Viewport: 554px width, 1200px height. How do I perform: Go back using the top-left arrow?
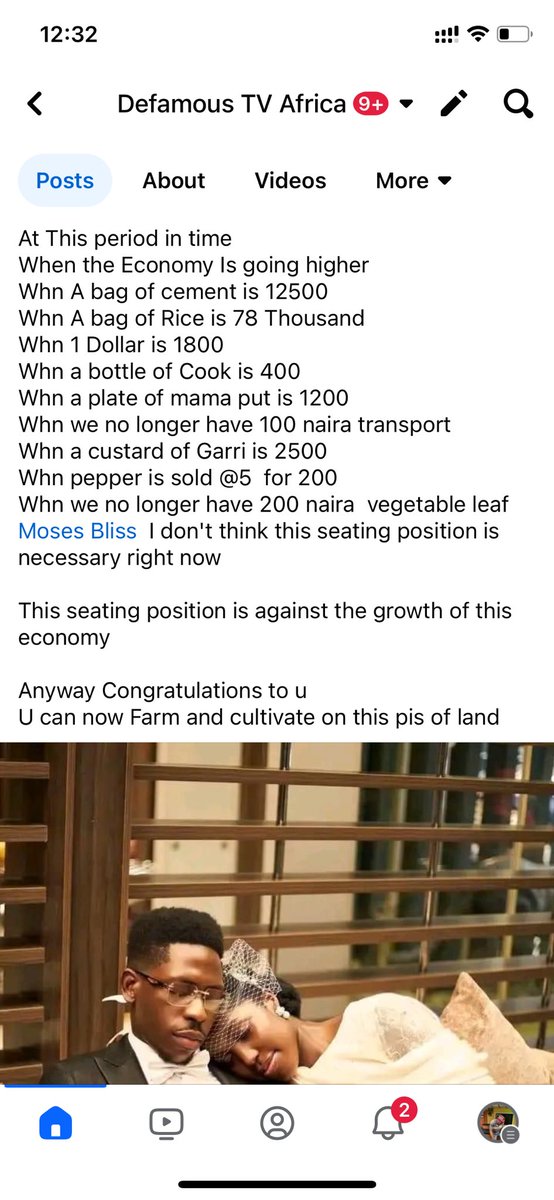coord(35,103)
